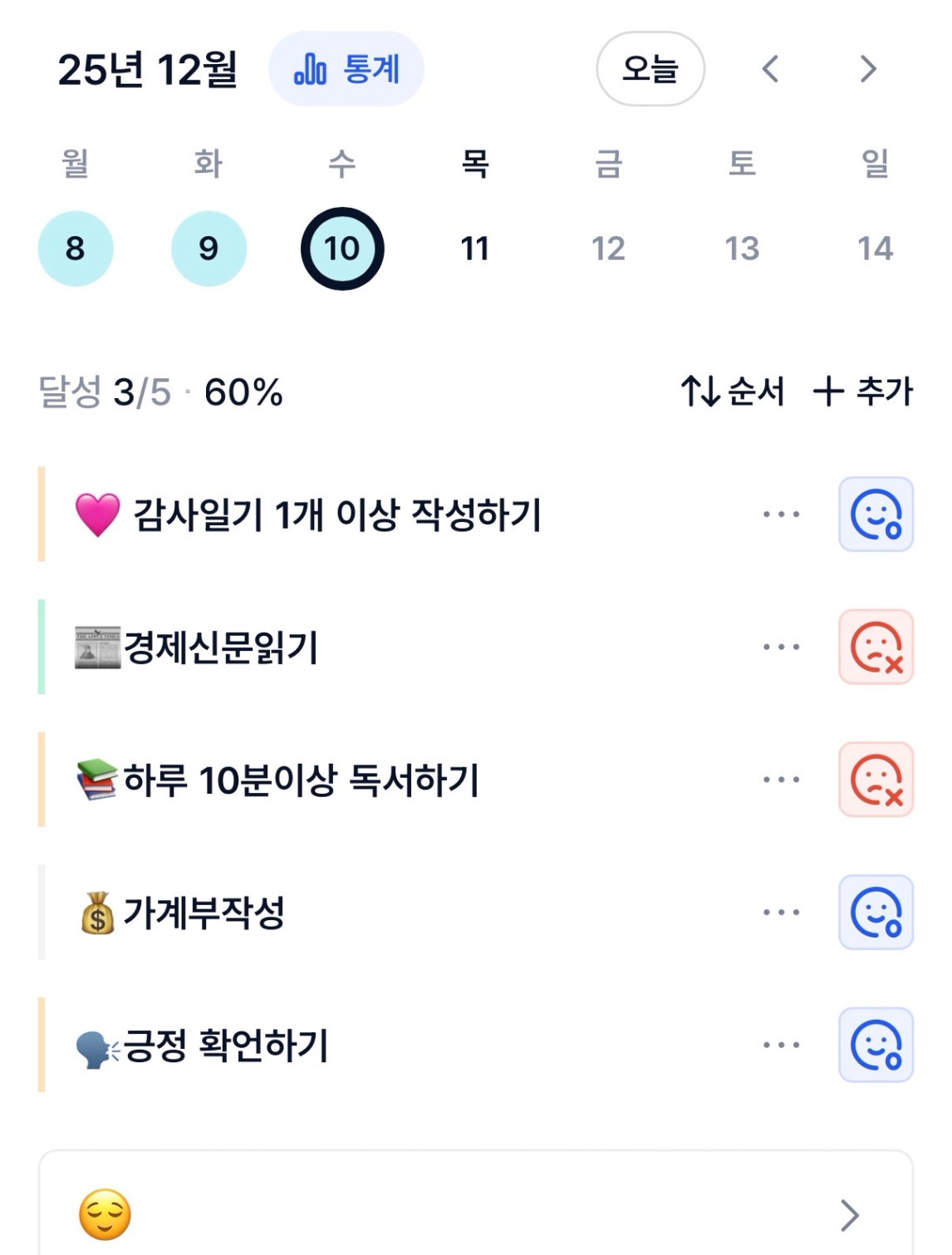Screen dimensions: 952x1255
Task: Select date 8 on the calendar
Action: click(76, 249)
